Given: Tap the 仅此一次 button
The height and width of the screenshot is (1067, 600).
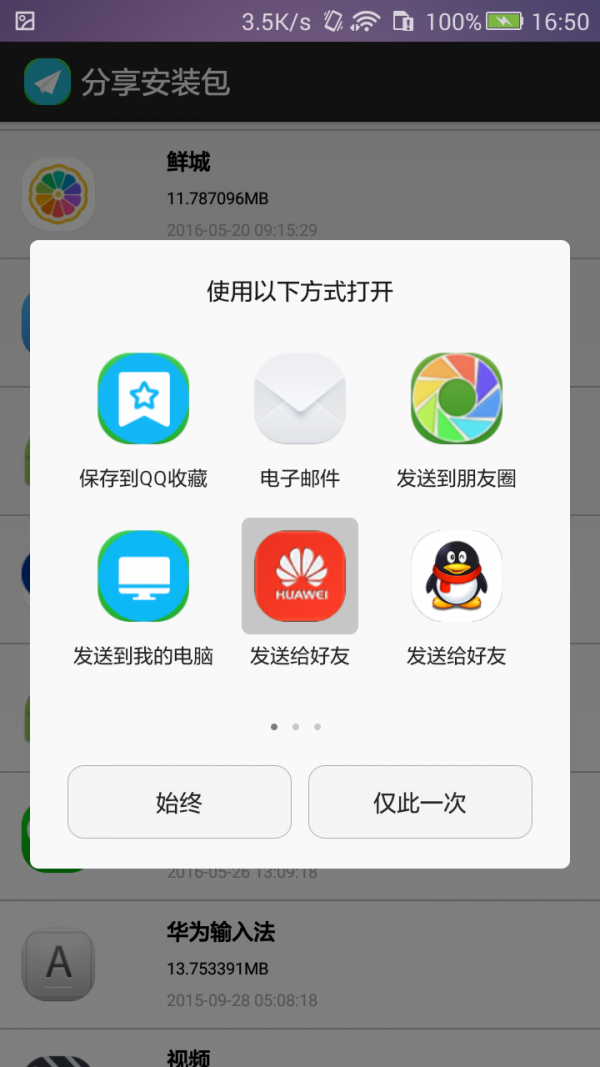Looking at the screenshot, I should click(420, 802).
